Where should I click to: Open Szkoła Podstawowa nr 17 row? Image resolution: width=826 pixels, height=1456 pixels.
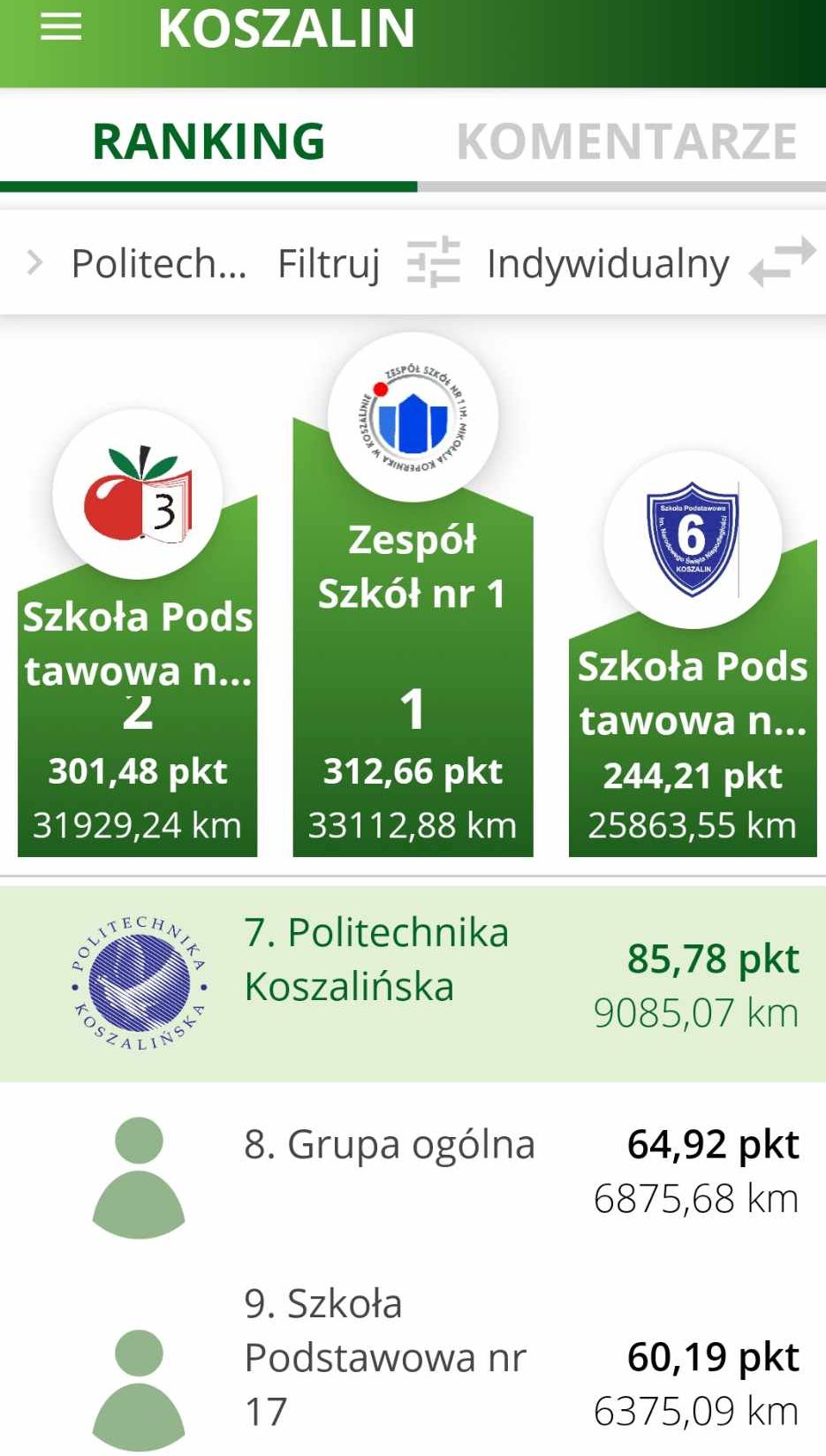point(413,1361)
